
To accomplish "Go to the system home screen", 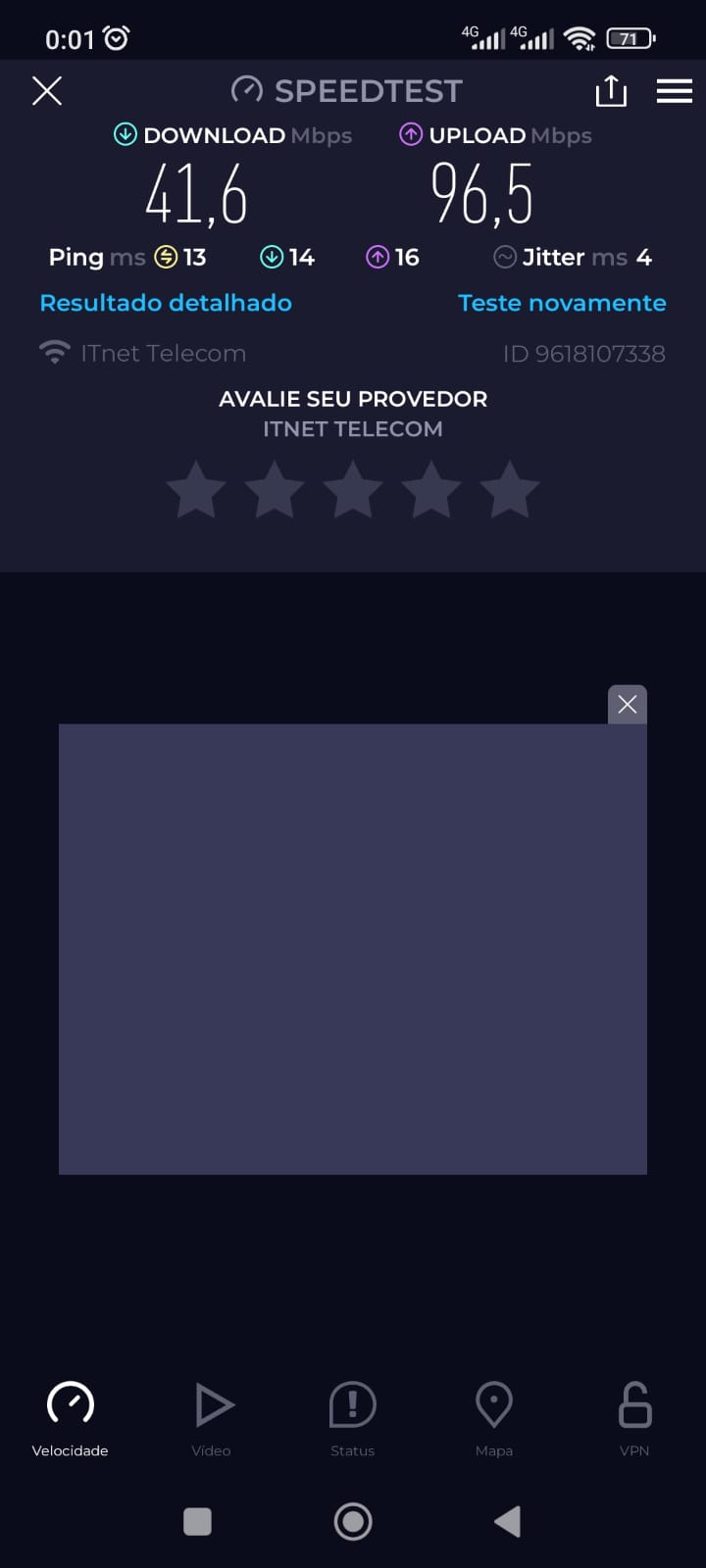I will [x=353, y=1521].
